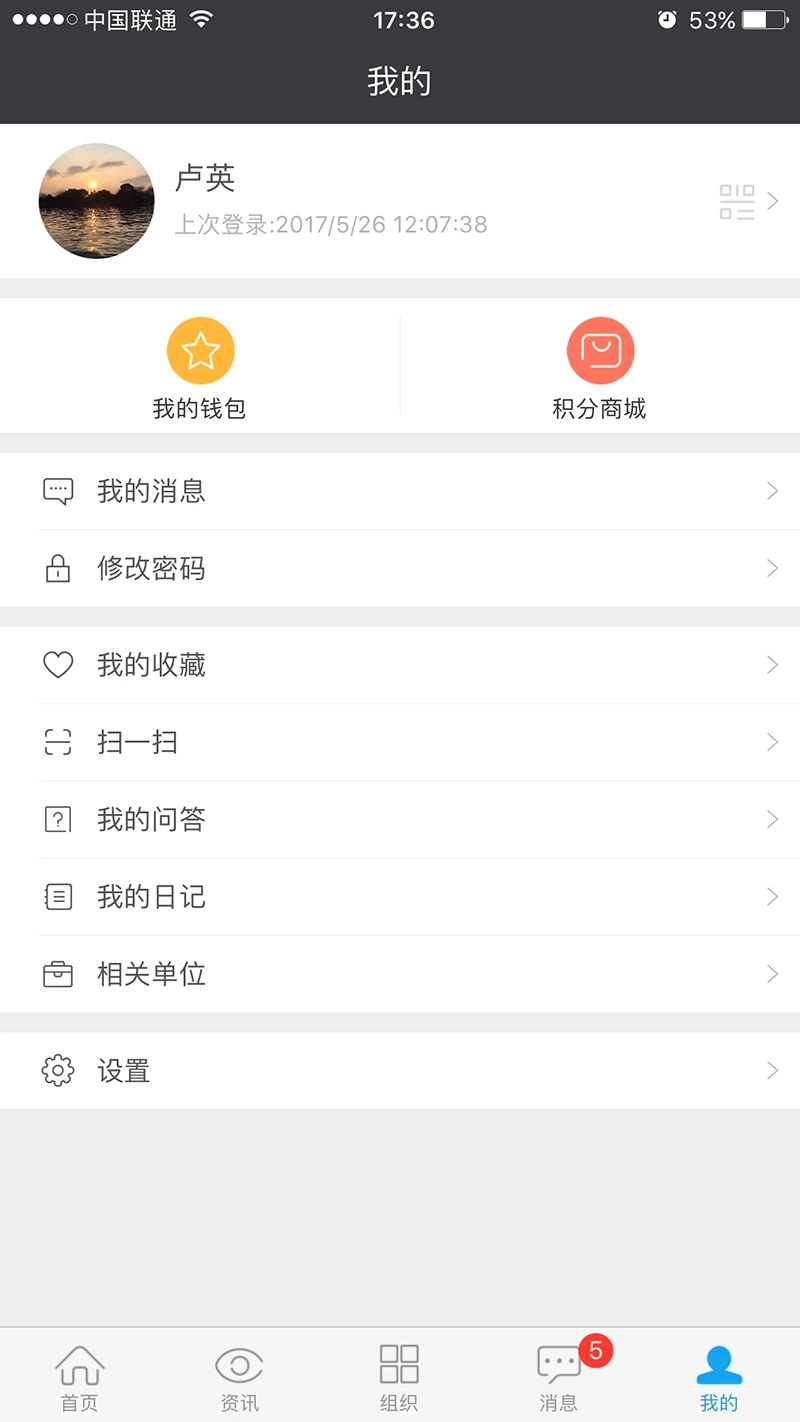Expand the 我的消息 row chevron

(771, 490)
